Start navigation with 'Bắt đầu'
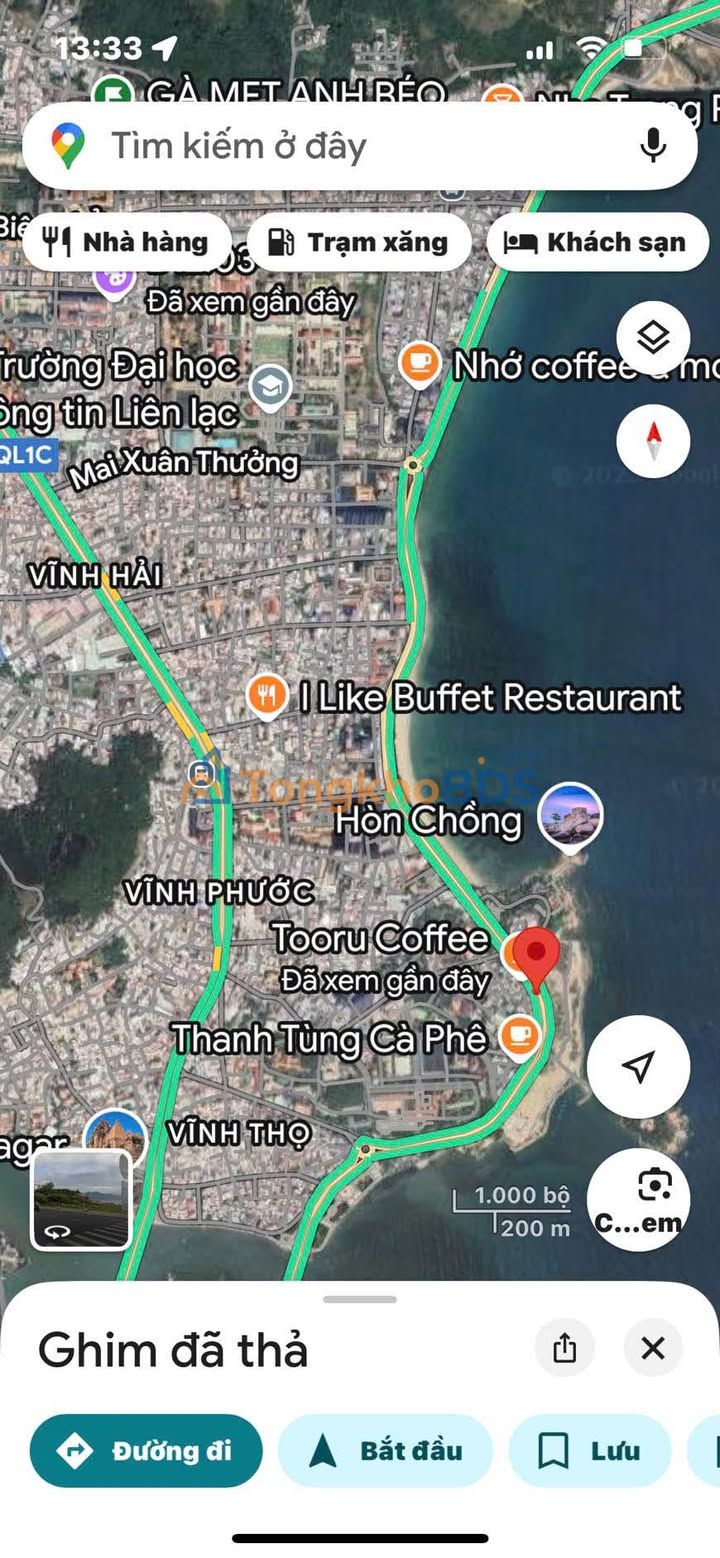Viewport: 720px width, 1558px height. pyautogui.click(x=385, y=1451)
